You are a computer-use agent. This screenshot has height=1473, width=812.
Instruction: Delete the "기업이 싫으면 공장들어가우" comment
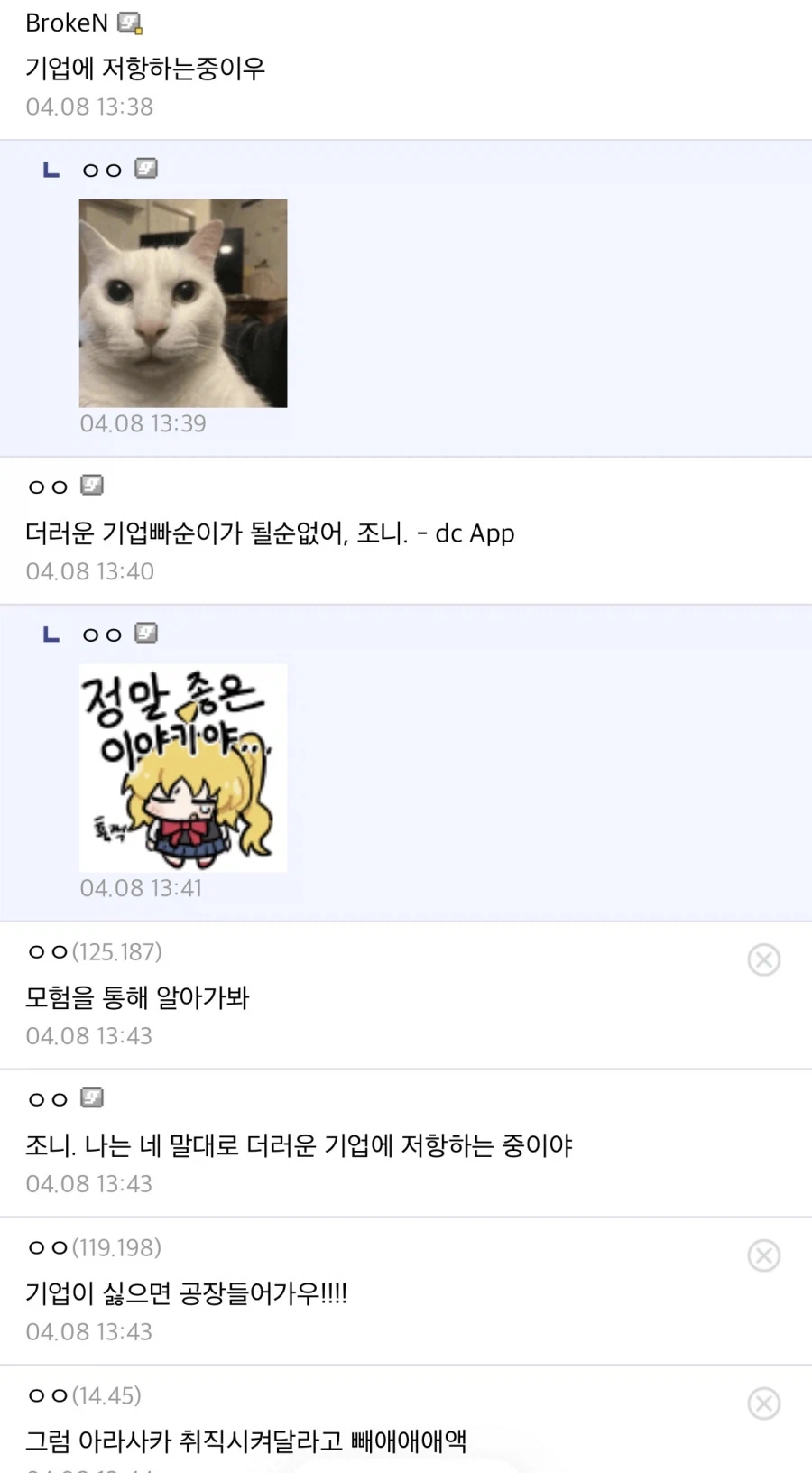[763, 1255]
